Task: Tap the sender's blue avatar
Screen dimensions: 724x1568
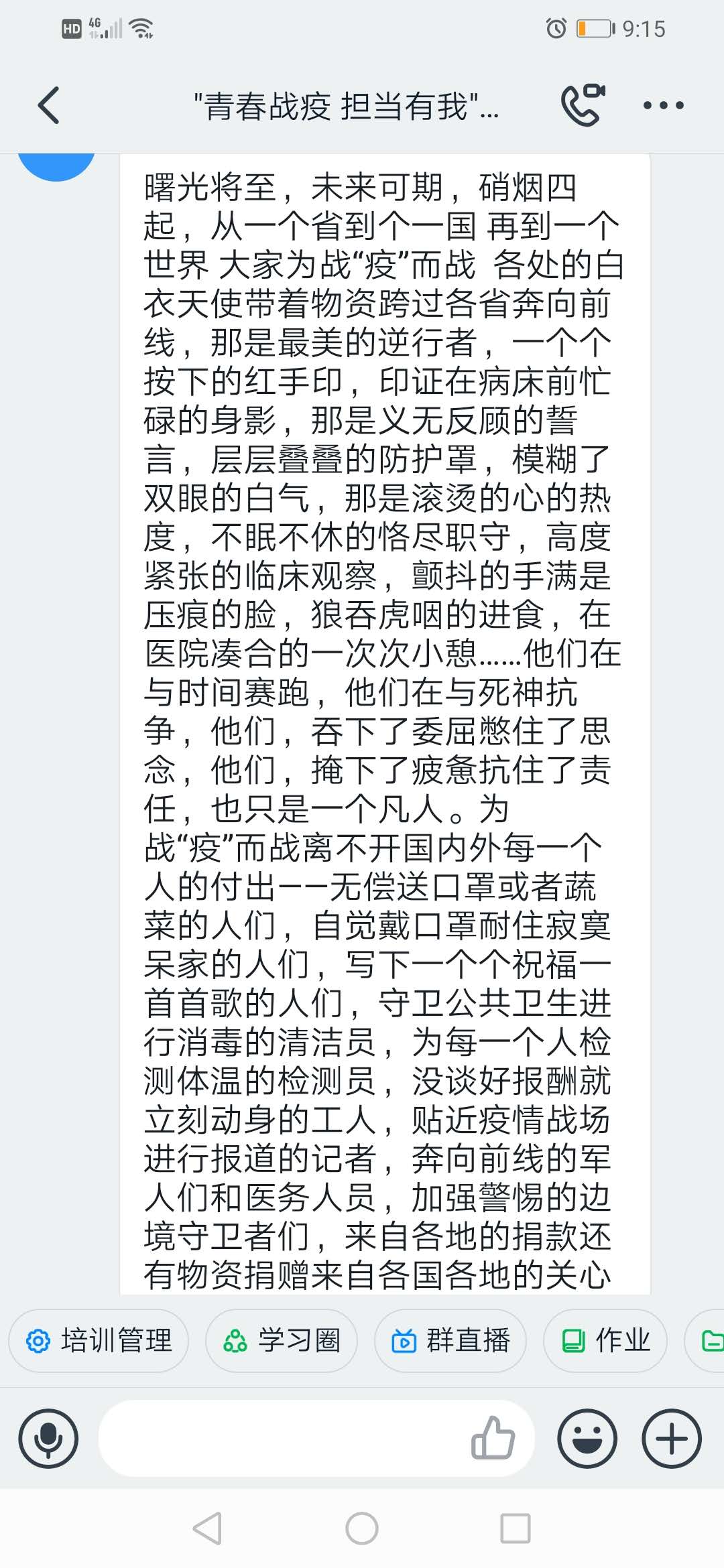Action: (x=56, y=165)
